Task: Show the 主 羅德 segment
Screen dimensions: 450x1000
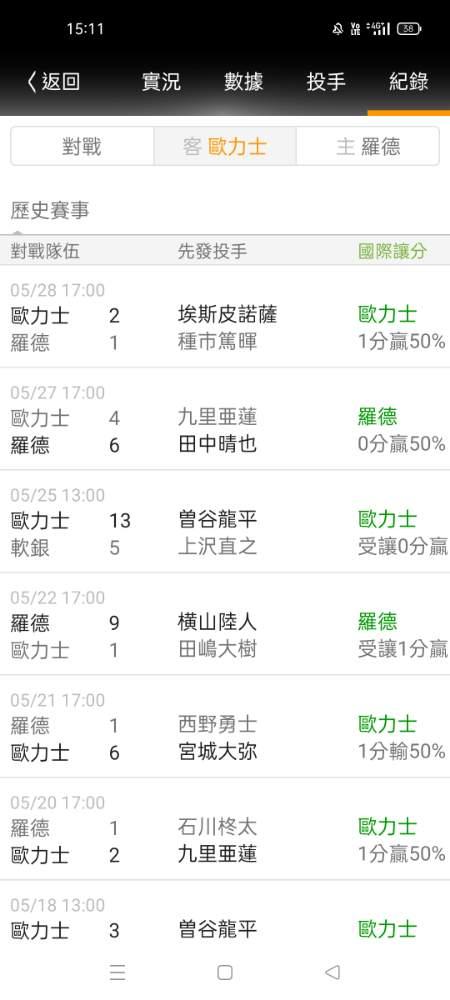Action: pos(368,147)
